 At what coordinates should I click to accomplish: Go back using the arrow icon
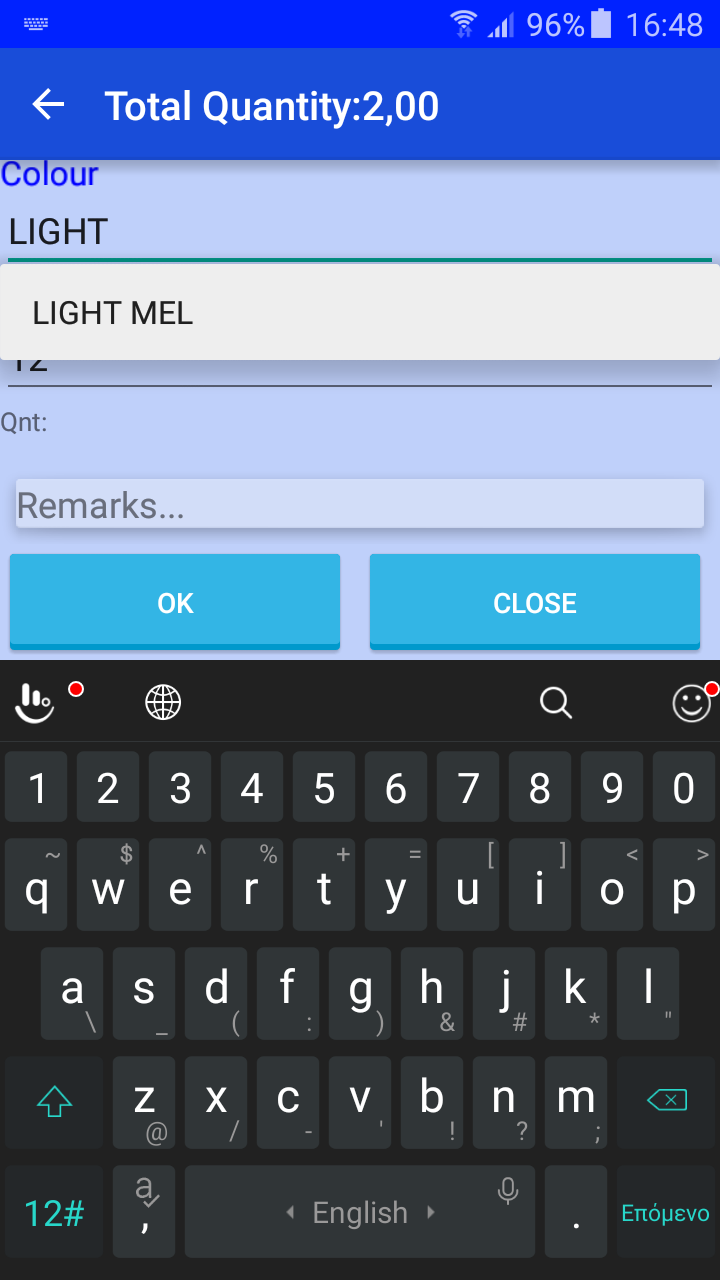coord(48,105)
